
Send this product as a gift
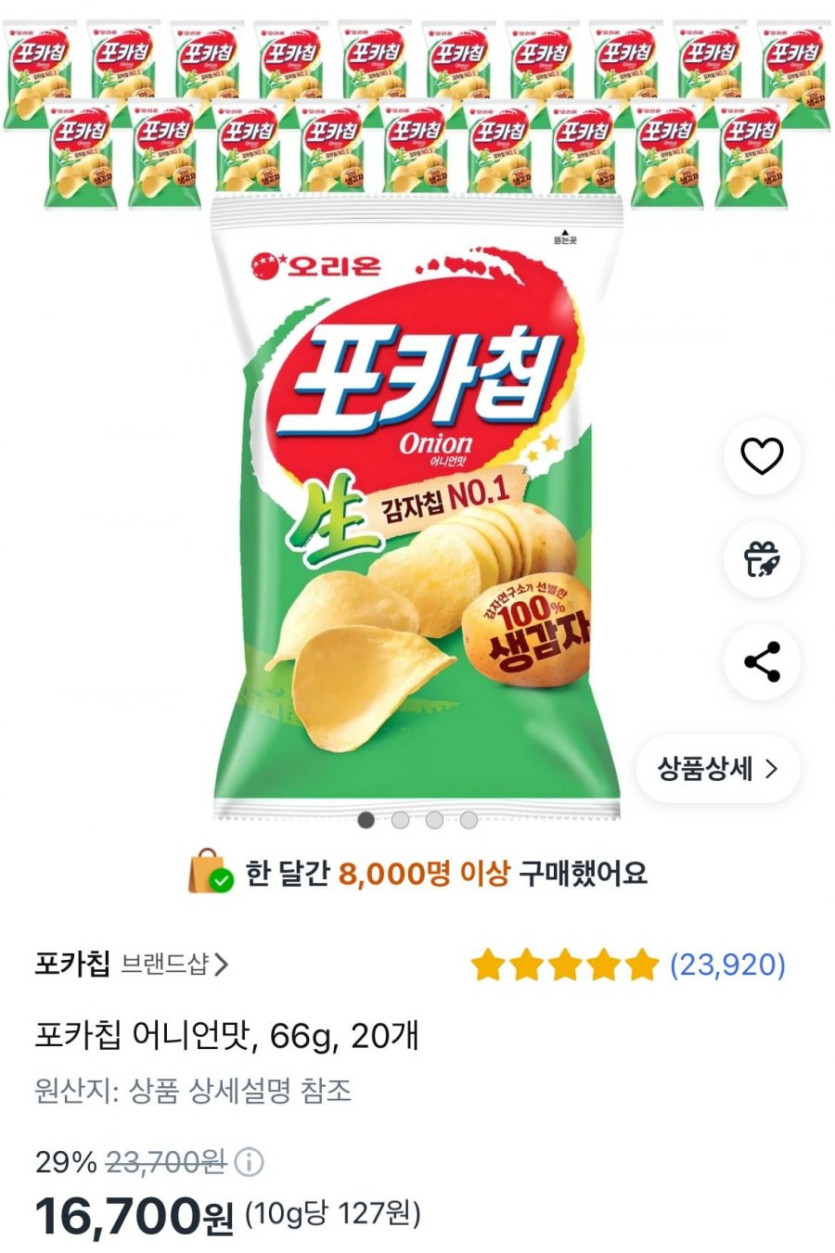[x=762, y=560]
